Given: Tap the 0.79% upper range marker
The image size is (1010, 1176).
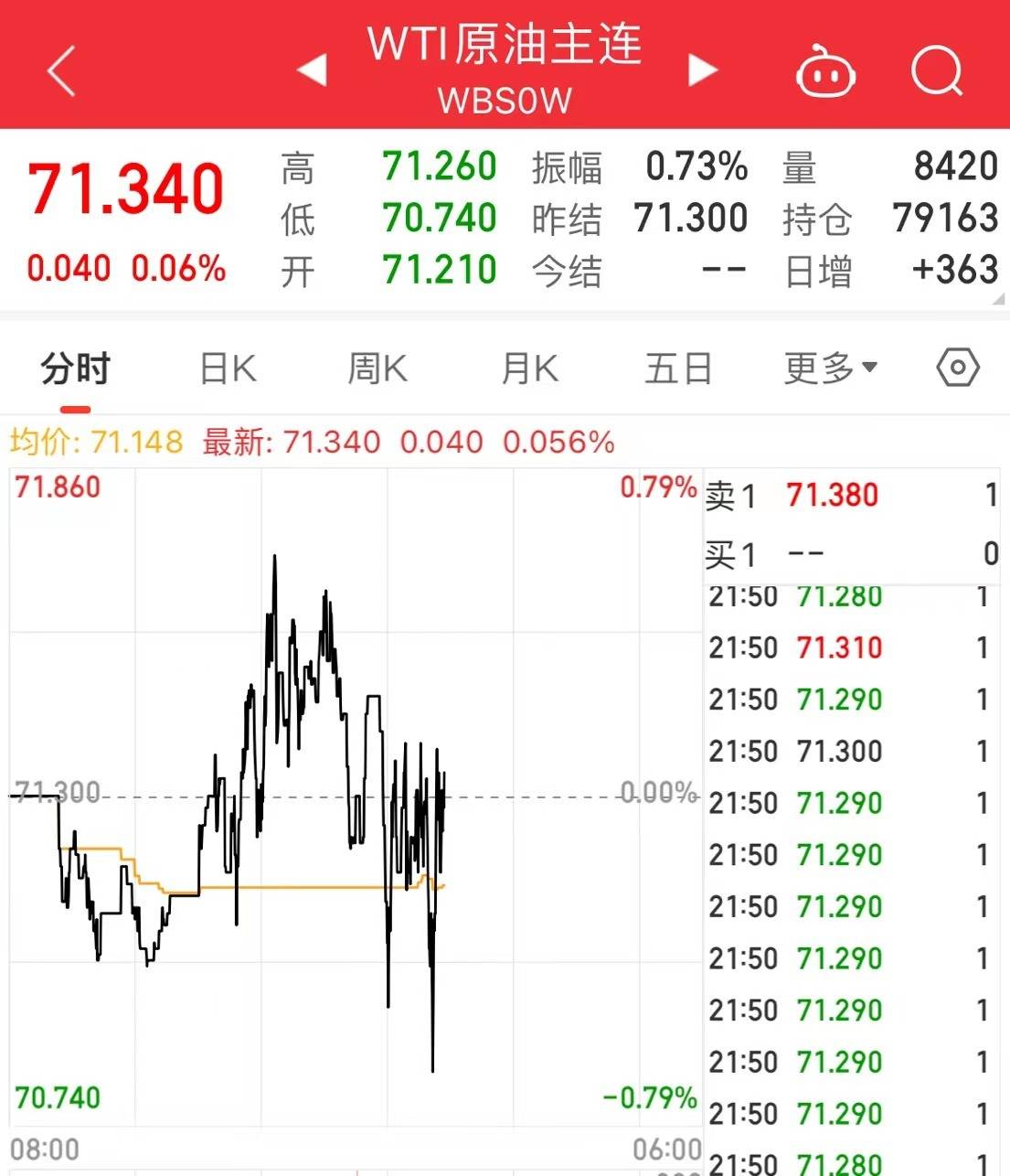Looking at the screenshot, I should click(x=656, y=487).
